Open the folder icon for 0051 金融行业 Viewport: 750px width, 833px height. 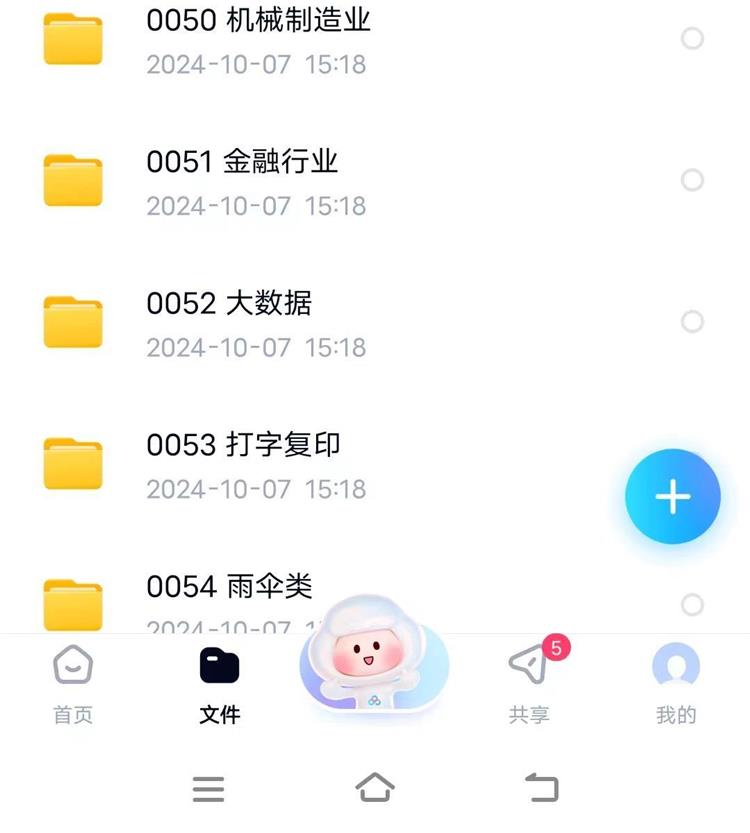71,180
